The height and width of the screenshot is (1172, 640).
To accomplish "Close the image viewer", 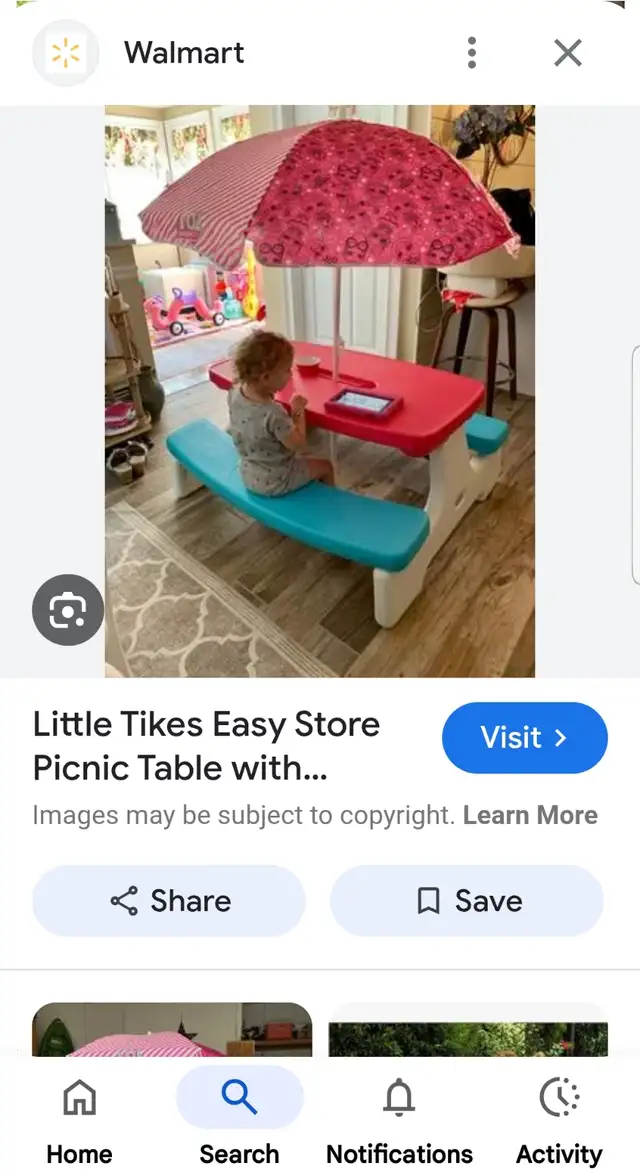I will (567, 53).
